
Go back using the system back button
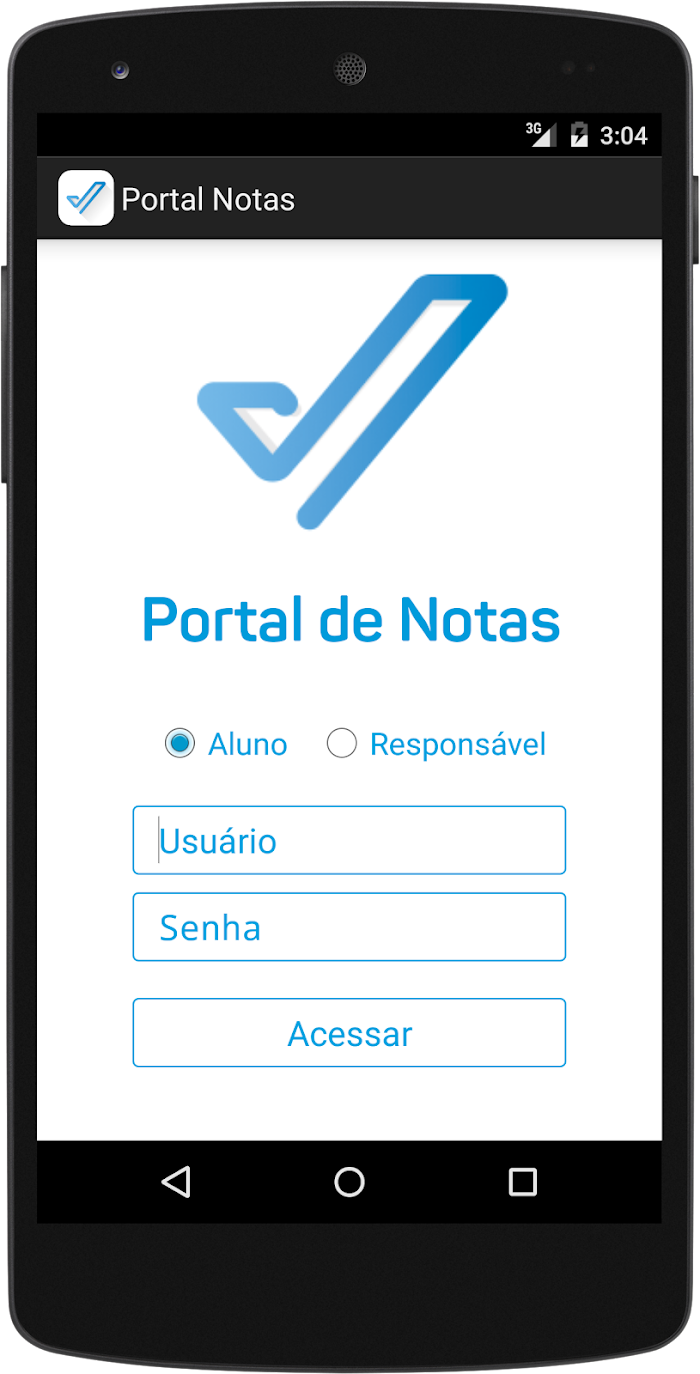click(176, 1182)
